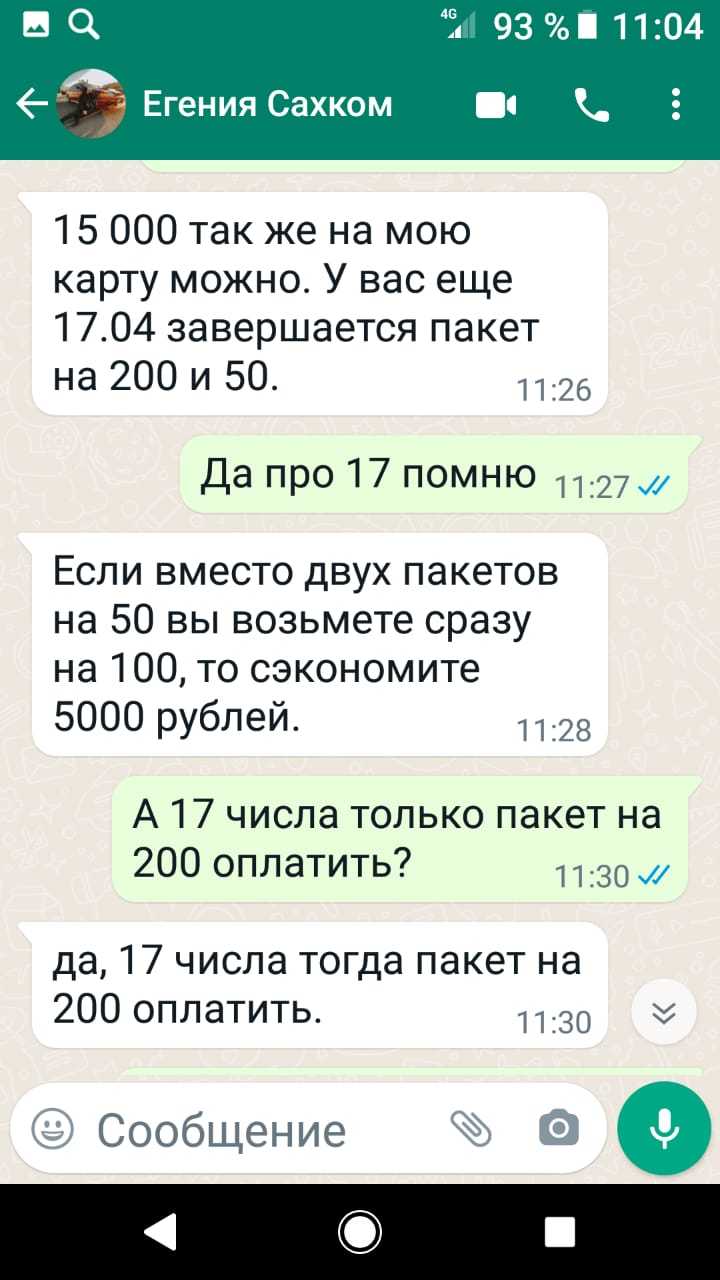Tap the microphone voice message button
720x1280 pixels.
[x=664, y=1129]
